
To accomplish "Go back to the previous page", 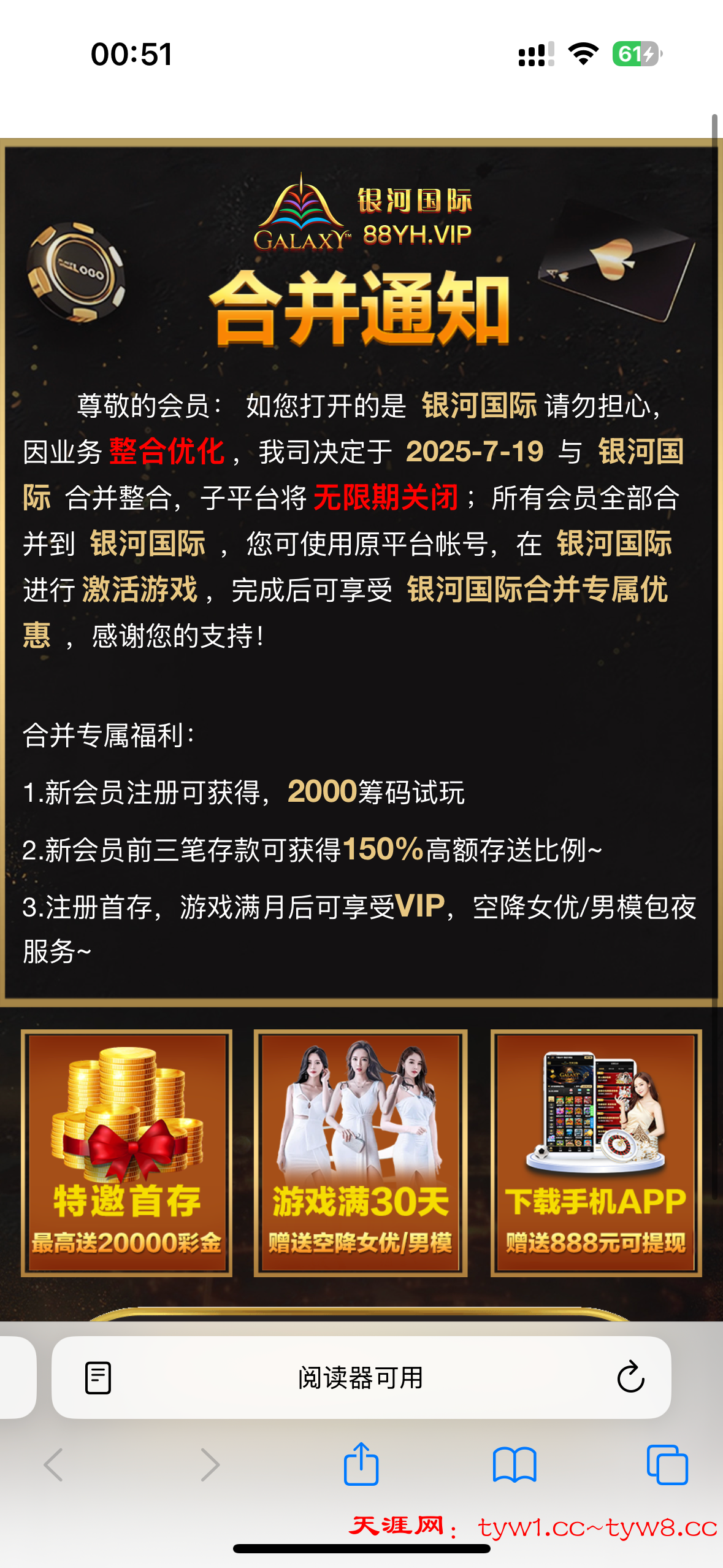I will pos(53,1465).
